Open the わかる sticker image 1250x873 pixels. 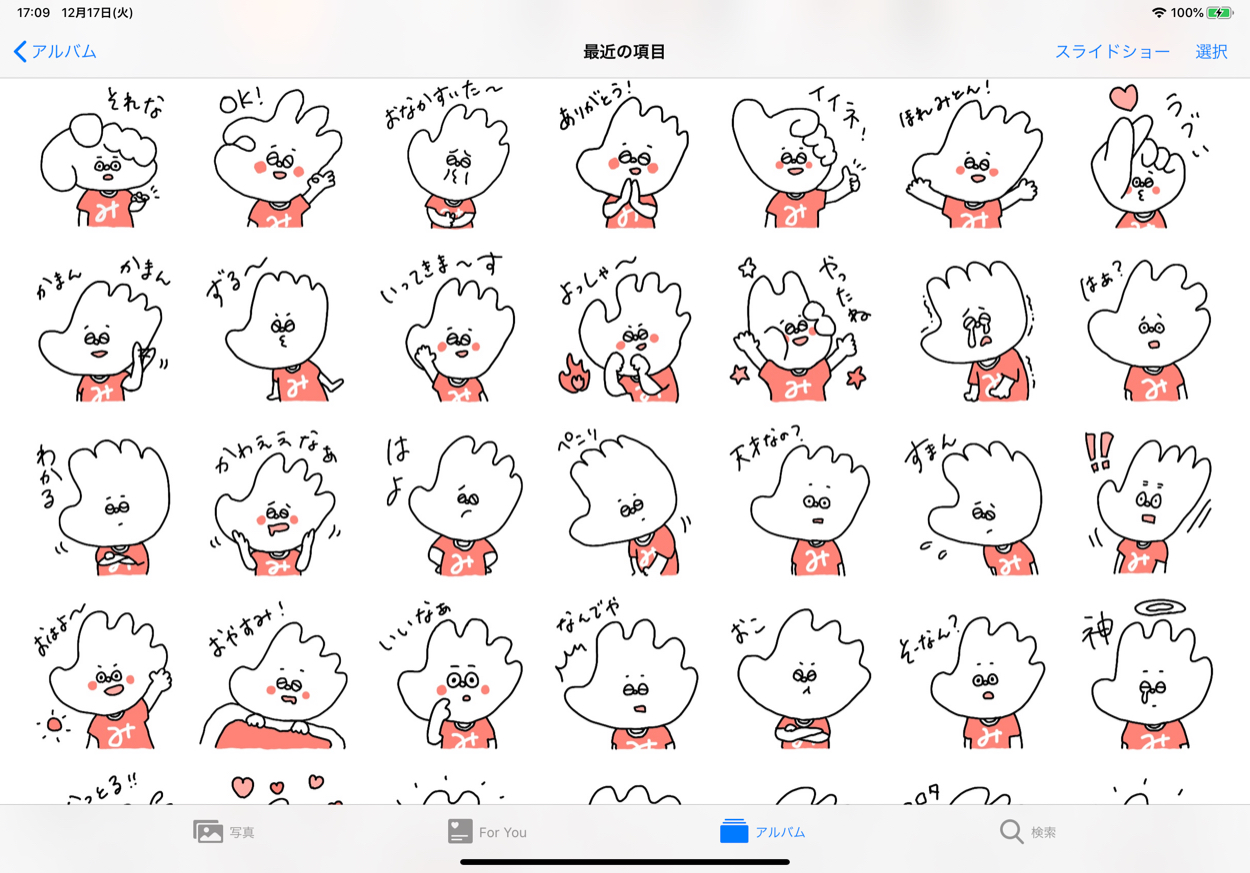[x=101, y=503]
